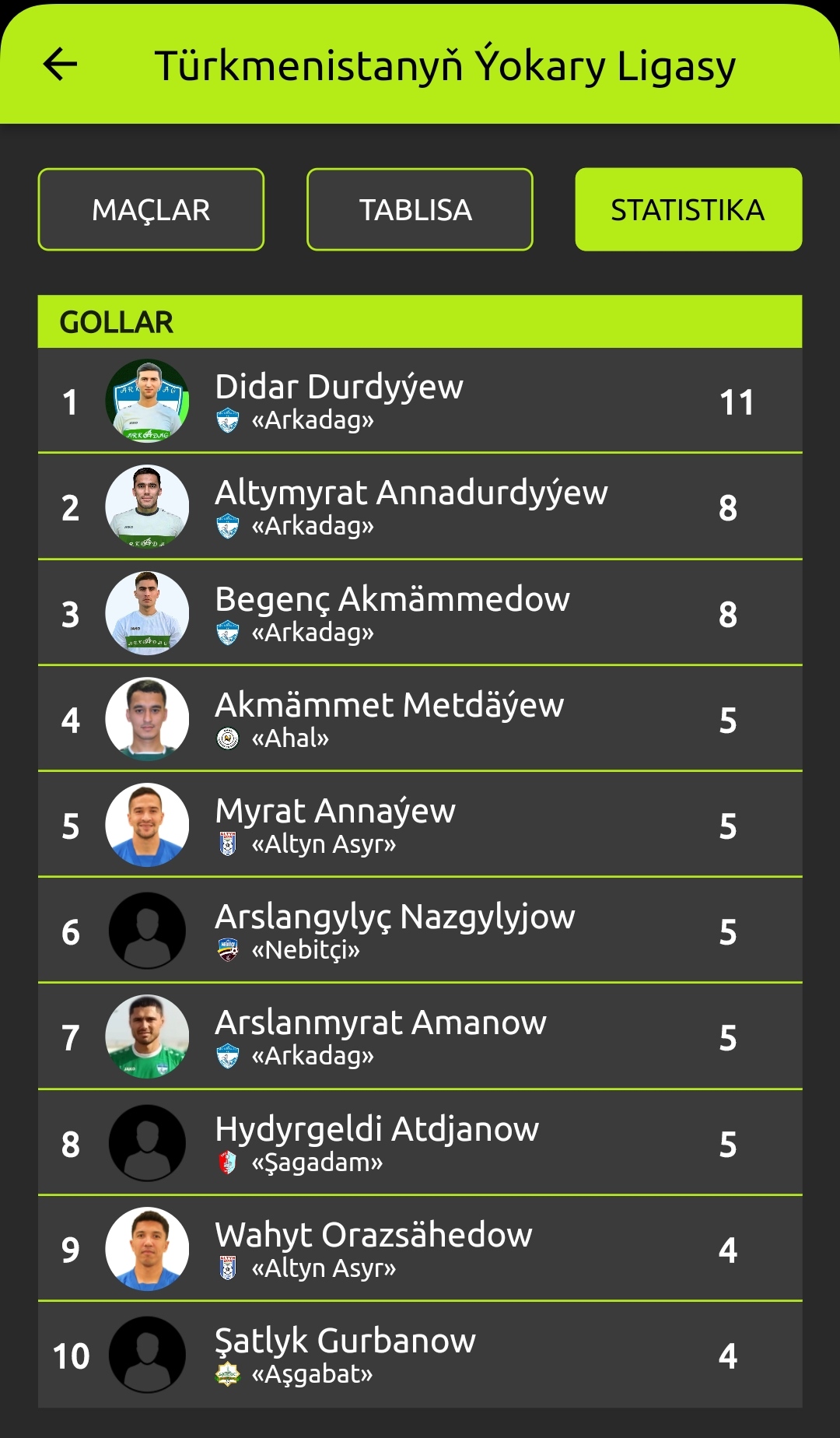The height and width of the screenshot is (1438, 840).
Task: Switch to the MAÇLAR tab
Action: pyautogui.click(x=151, y=209)
